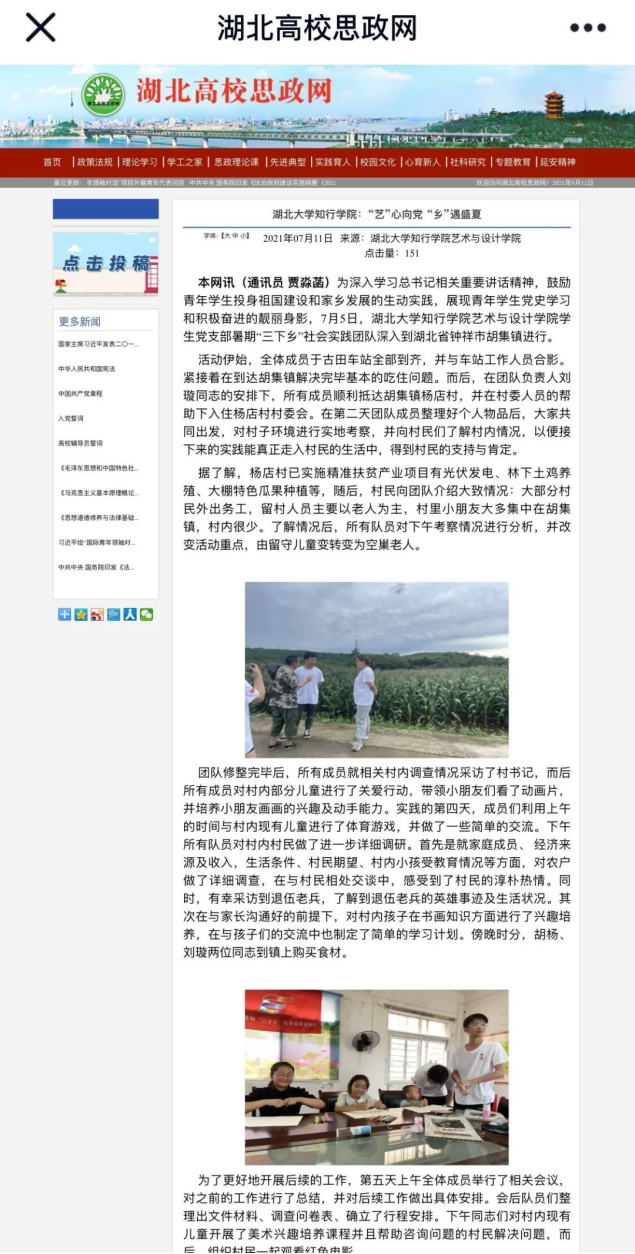
Task: Select 先进典型 in the nav bar
Action: (x=284, y=162)
